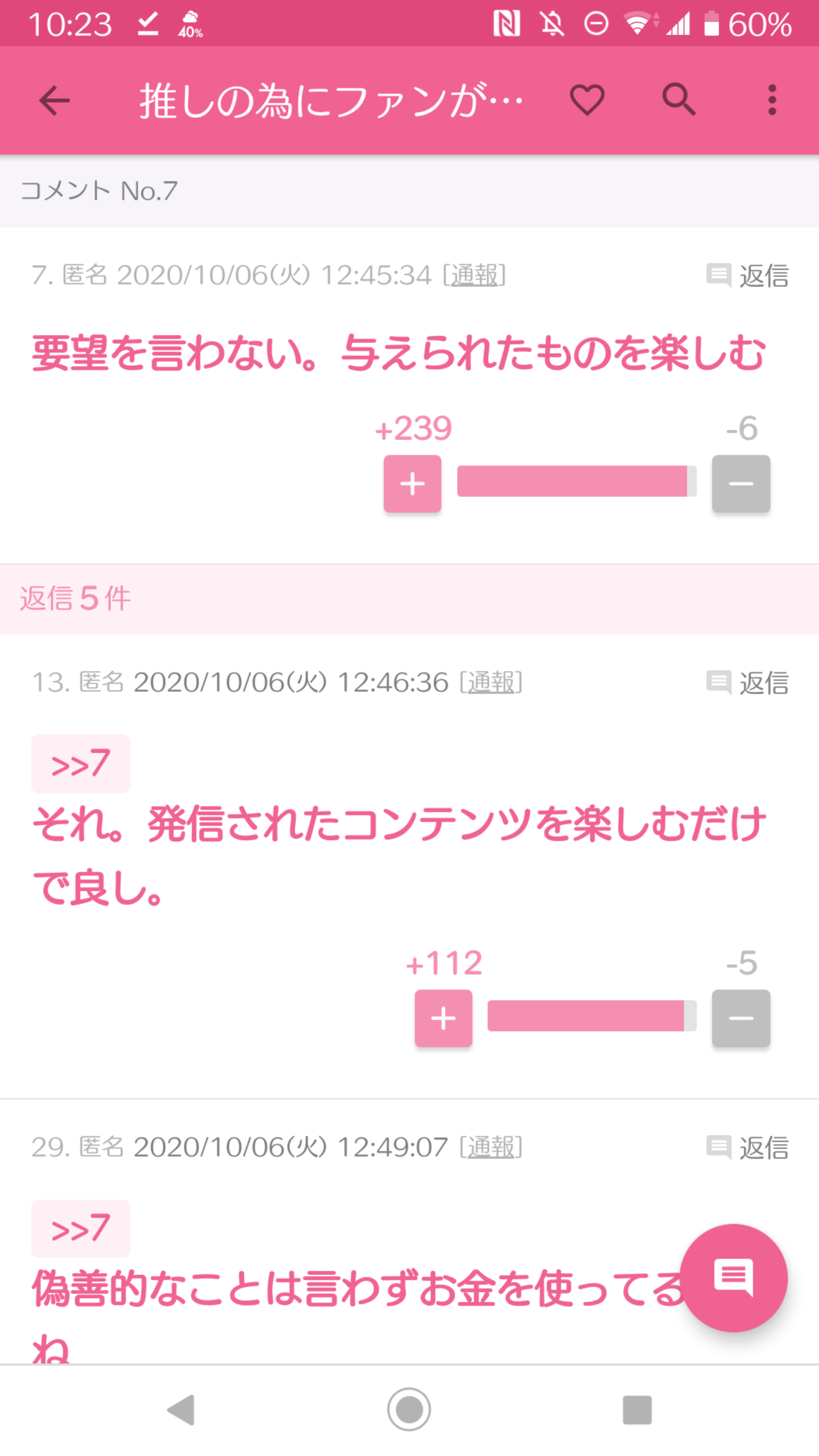
Task: Open recent apps from navigation bar
Action: [x=637, y=1410]
